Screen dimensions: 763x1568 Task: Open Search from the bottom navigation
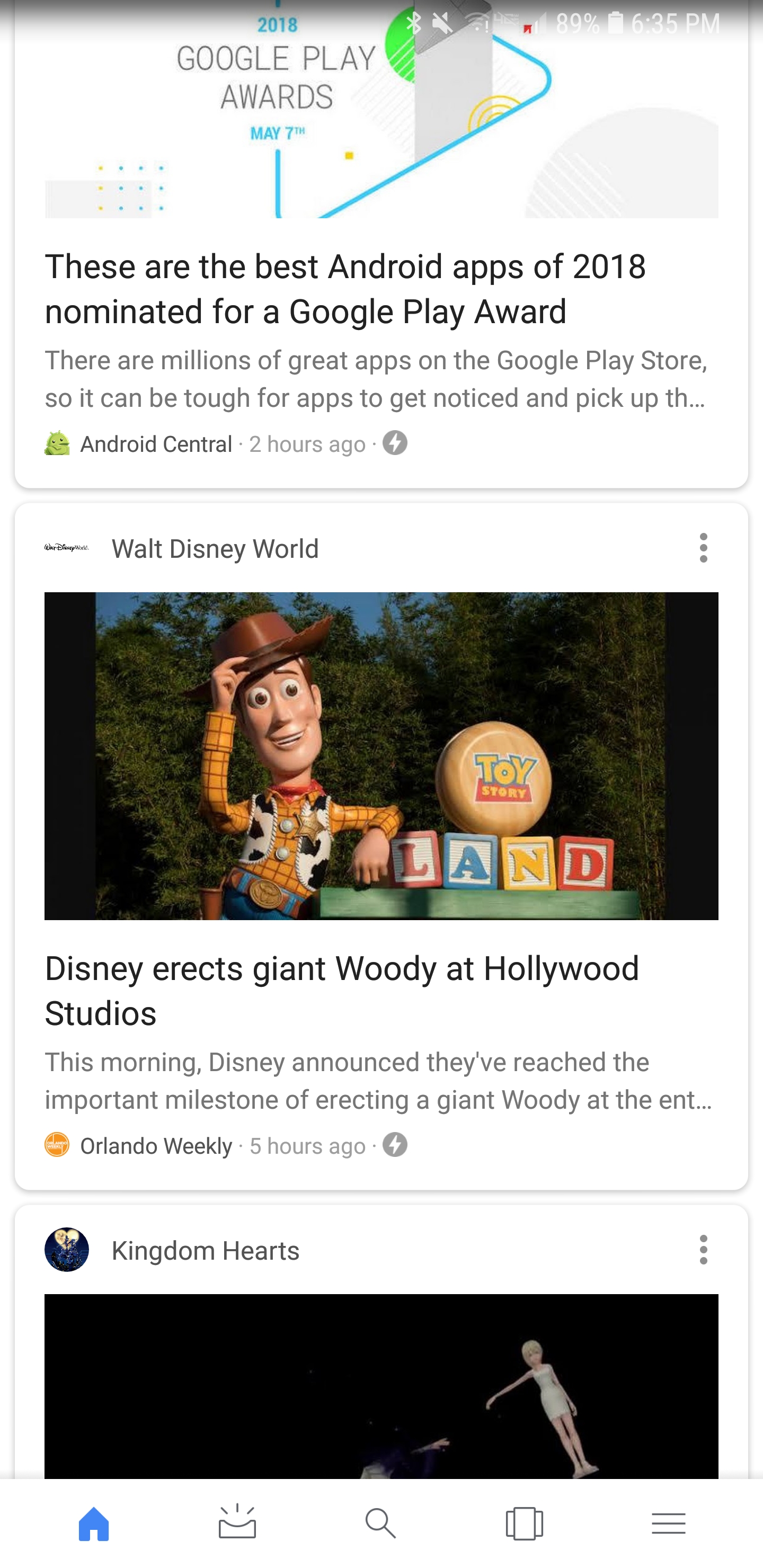pos(381,1523)
